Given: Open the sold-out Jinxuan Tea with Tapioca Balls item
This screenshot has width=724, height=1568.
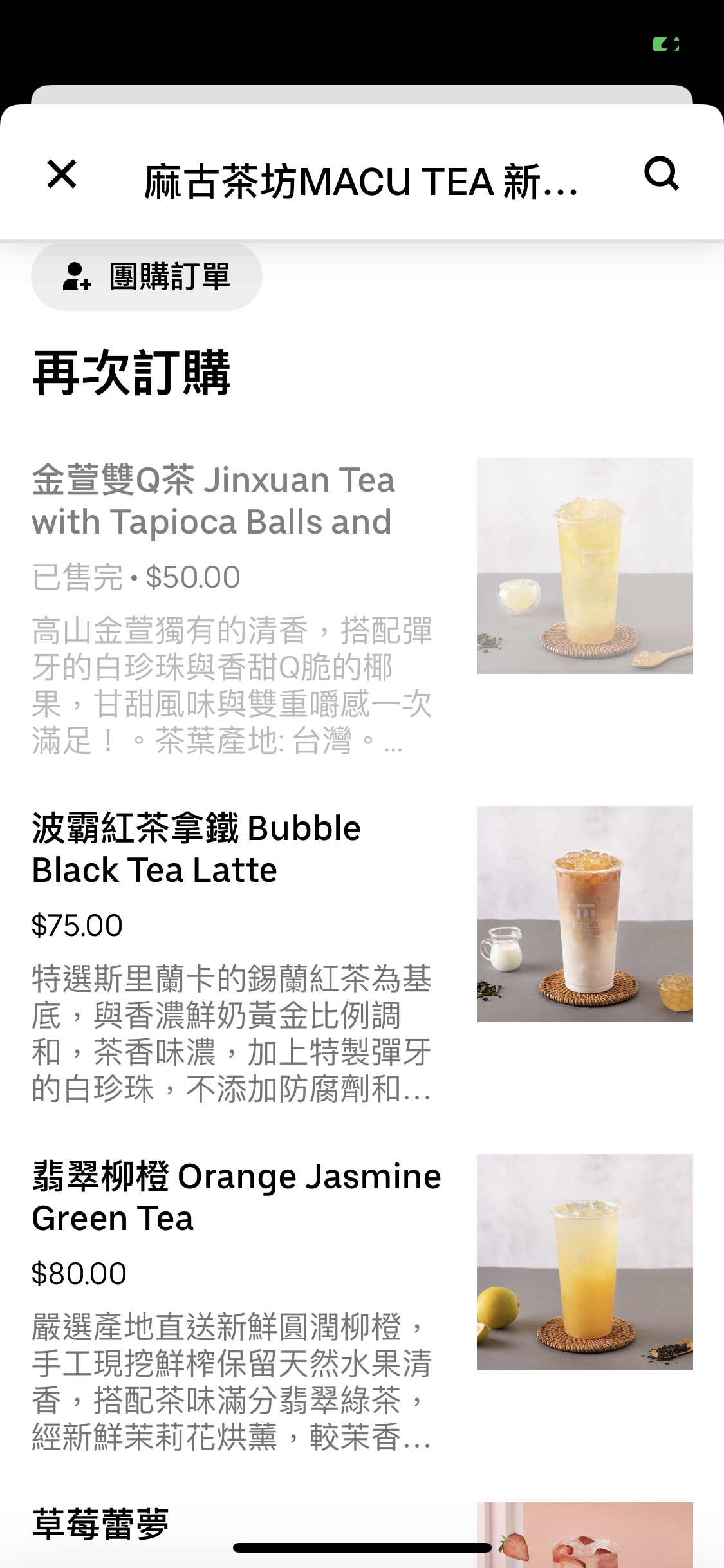Looking at the screenshot, I should (x=232, y=605).
